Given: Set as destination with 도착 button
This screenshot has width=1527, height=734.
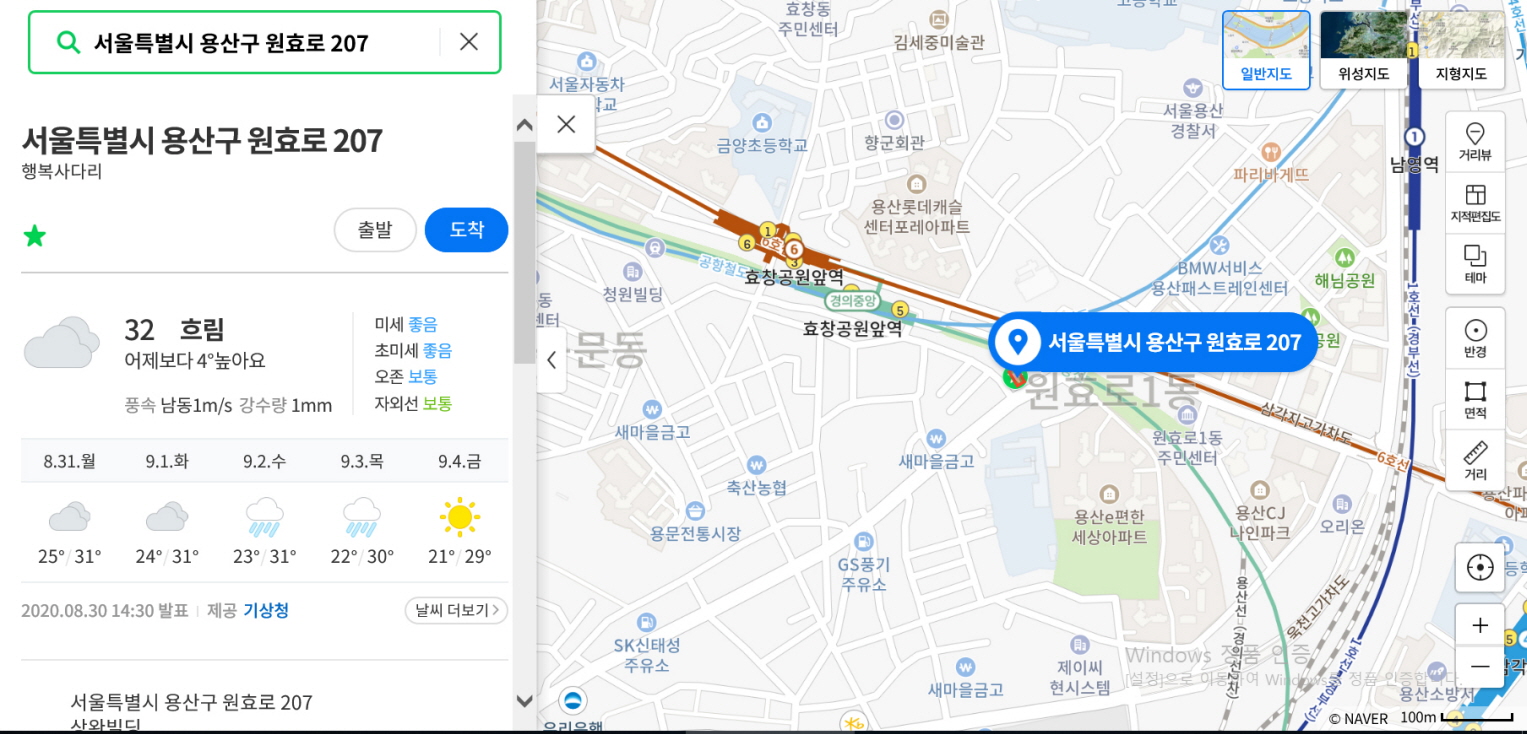Looking at the screenshot, I should tap(466, 230).
